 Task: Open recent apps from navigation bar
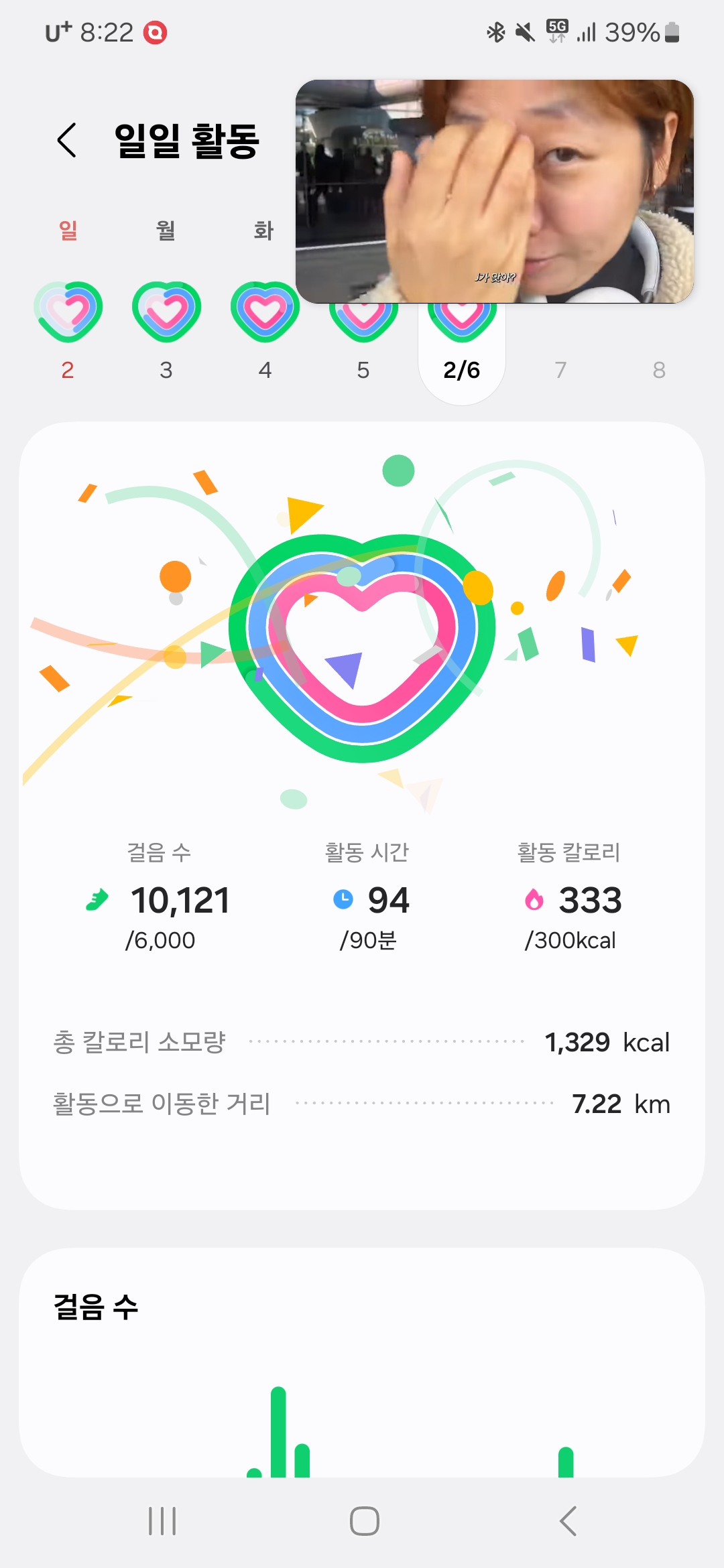pyautogui.click(x=162, y=1521)
